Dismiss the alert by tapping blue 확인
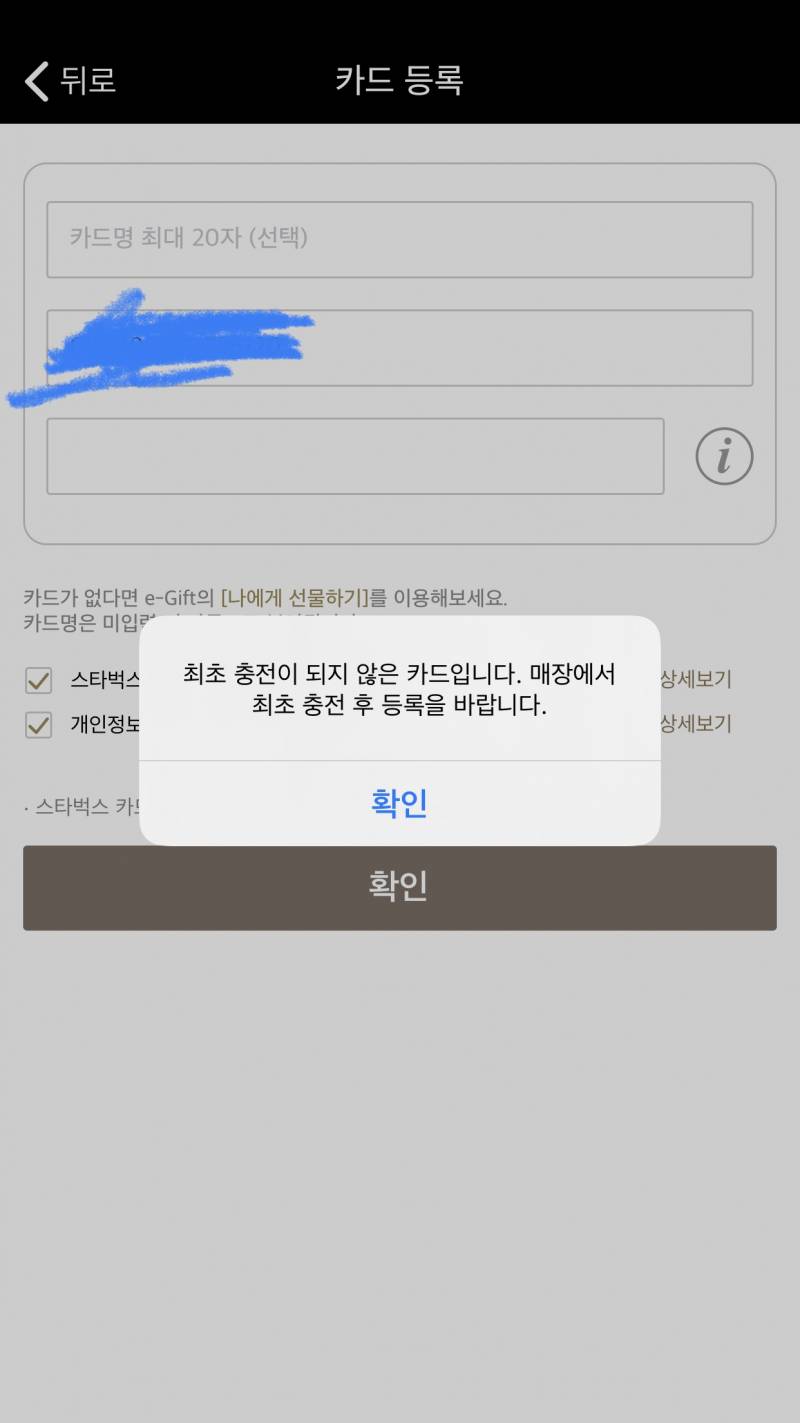800x1423 pixels. click(x=400, y=803)
